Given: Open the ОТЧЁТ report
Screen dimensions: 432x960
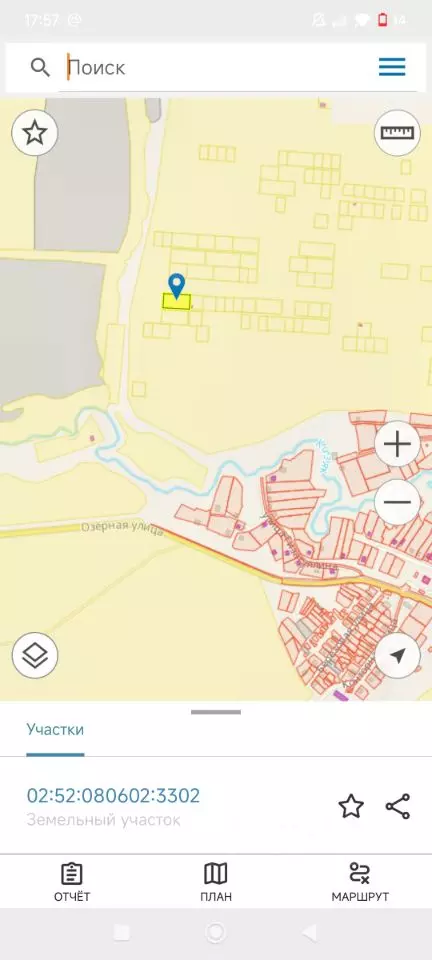Looking at the screenshot, I should [72, 882].
